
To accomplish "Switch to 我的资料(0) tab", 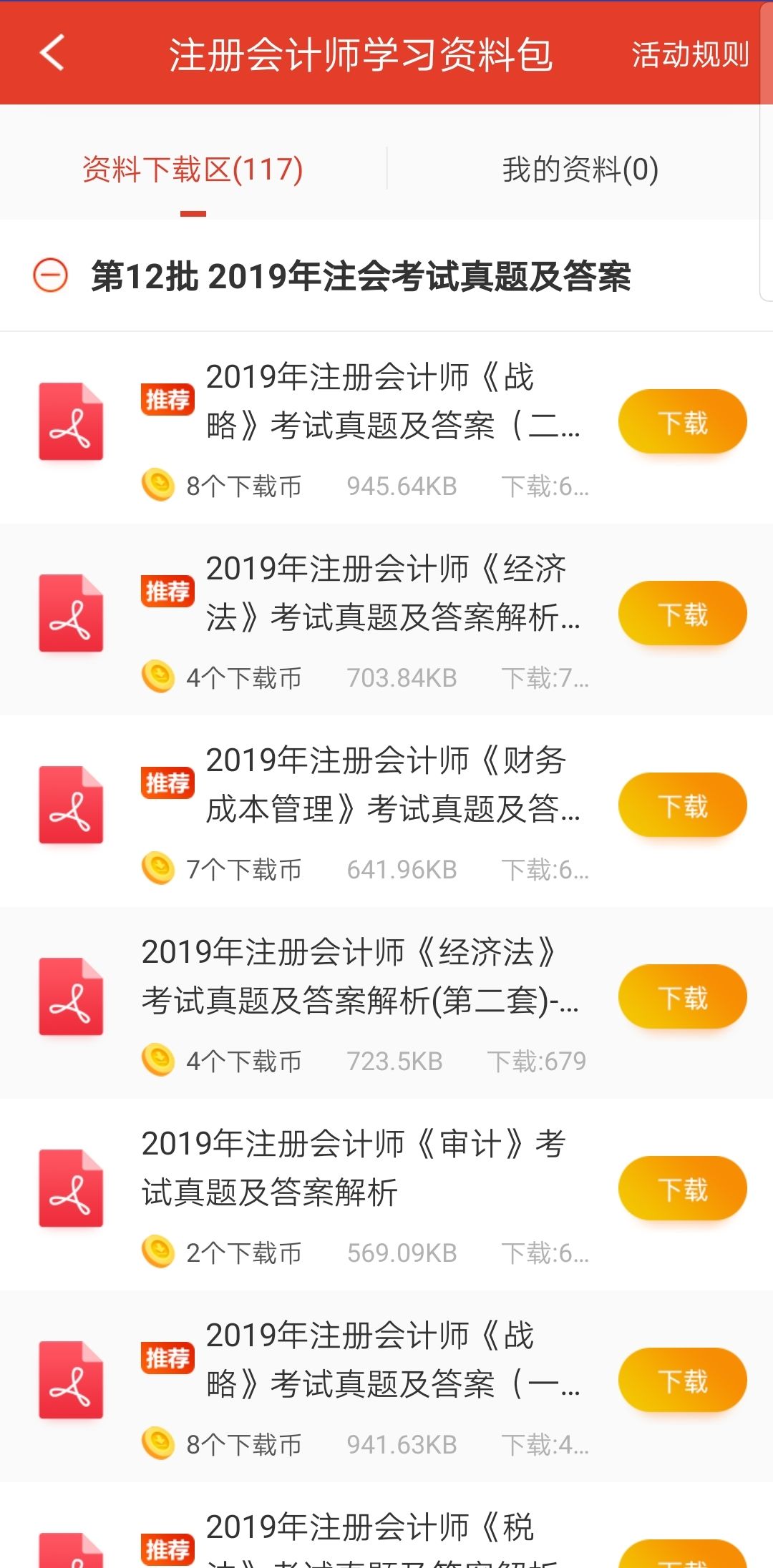I will (x=580, y=170).
